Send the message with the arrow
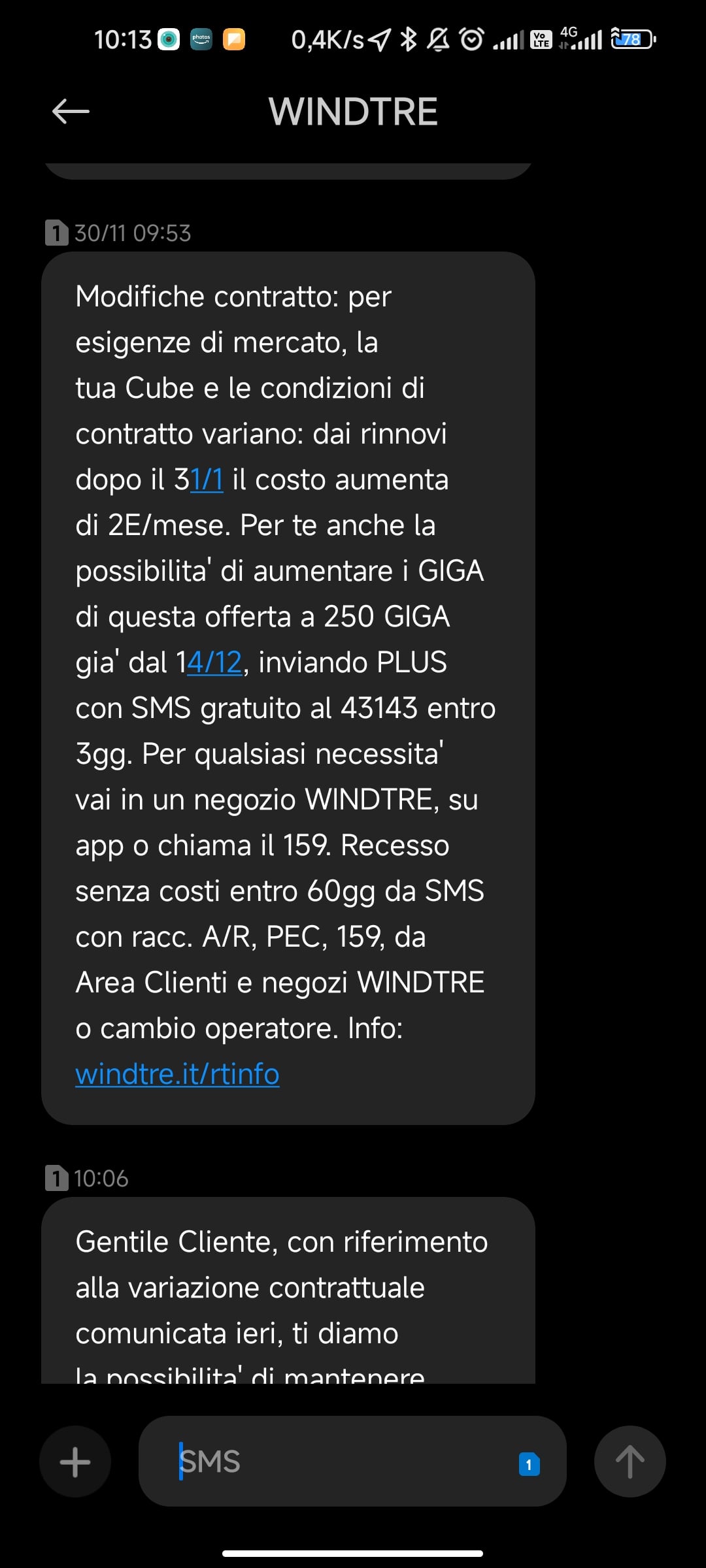 [630, 1462]
